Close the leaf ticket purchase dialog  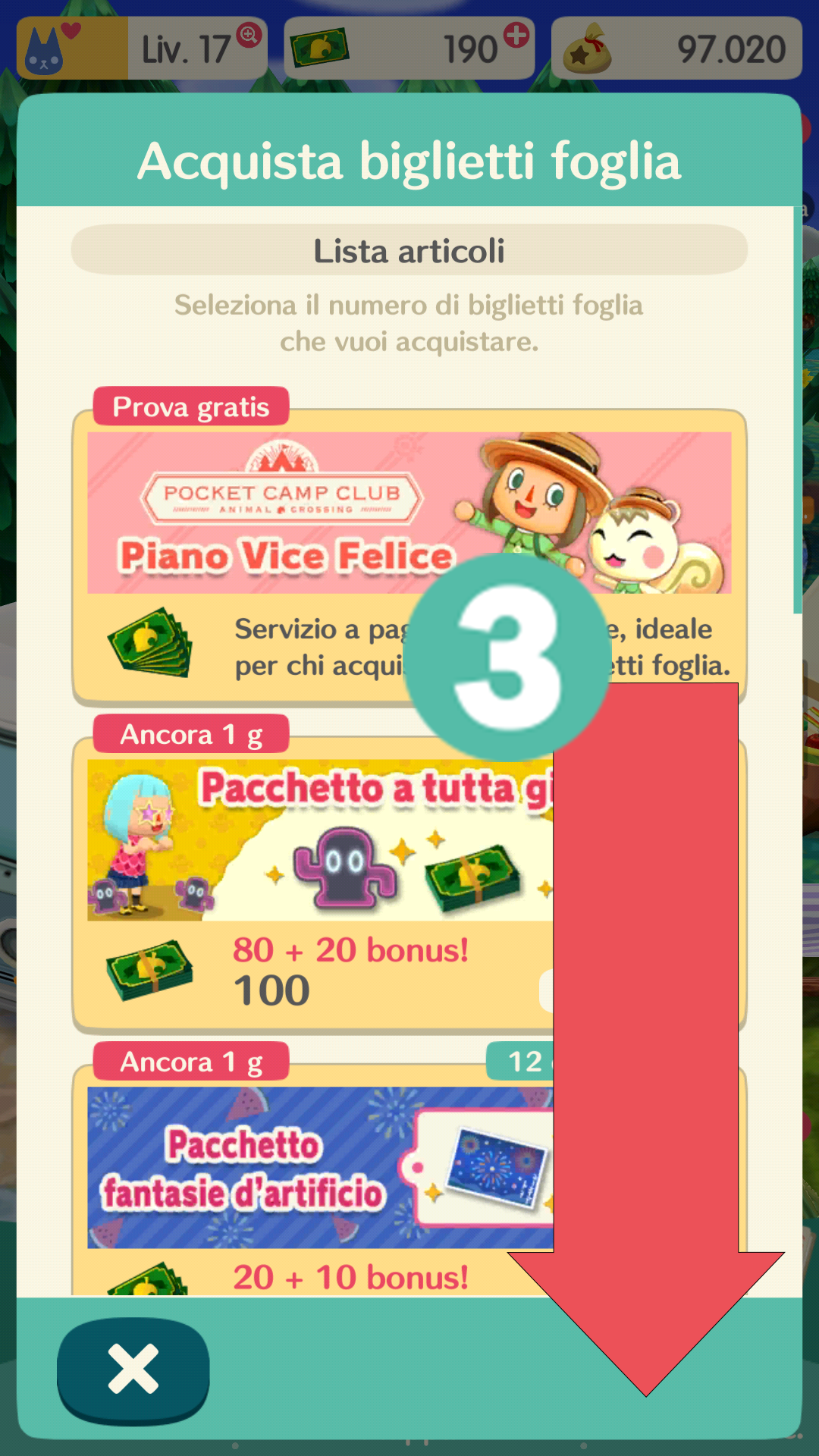pyautogui.click(x=133, y=1369)
